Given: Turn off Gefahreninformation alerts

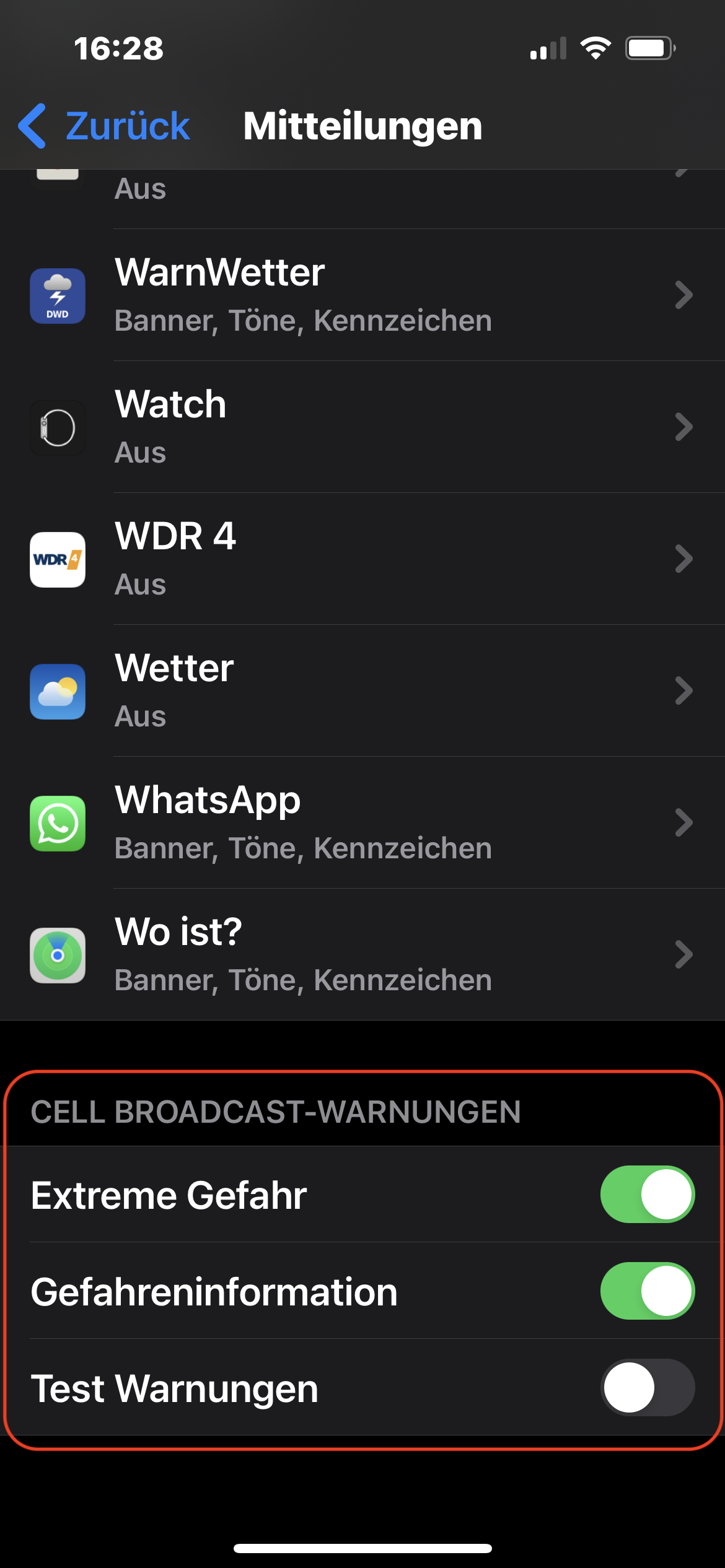Looking at the screenshot, I should [647, 1291].
